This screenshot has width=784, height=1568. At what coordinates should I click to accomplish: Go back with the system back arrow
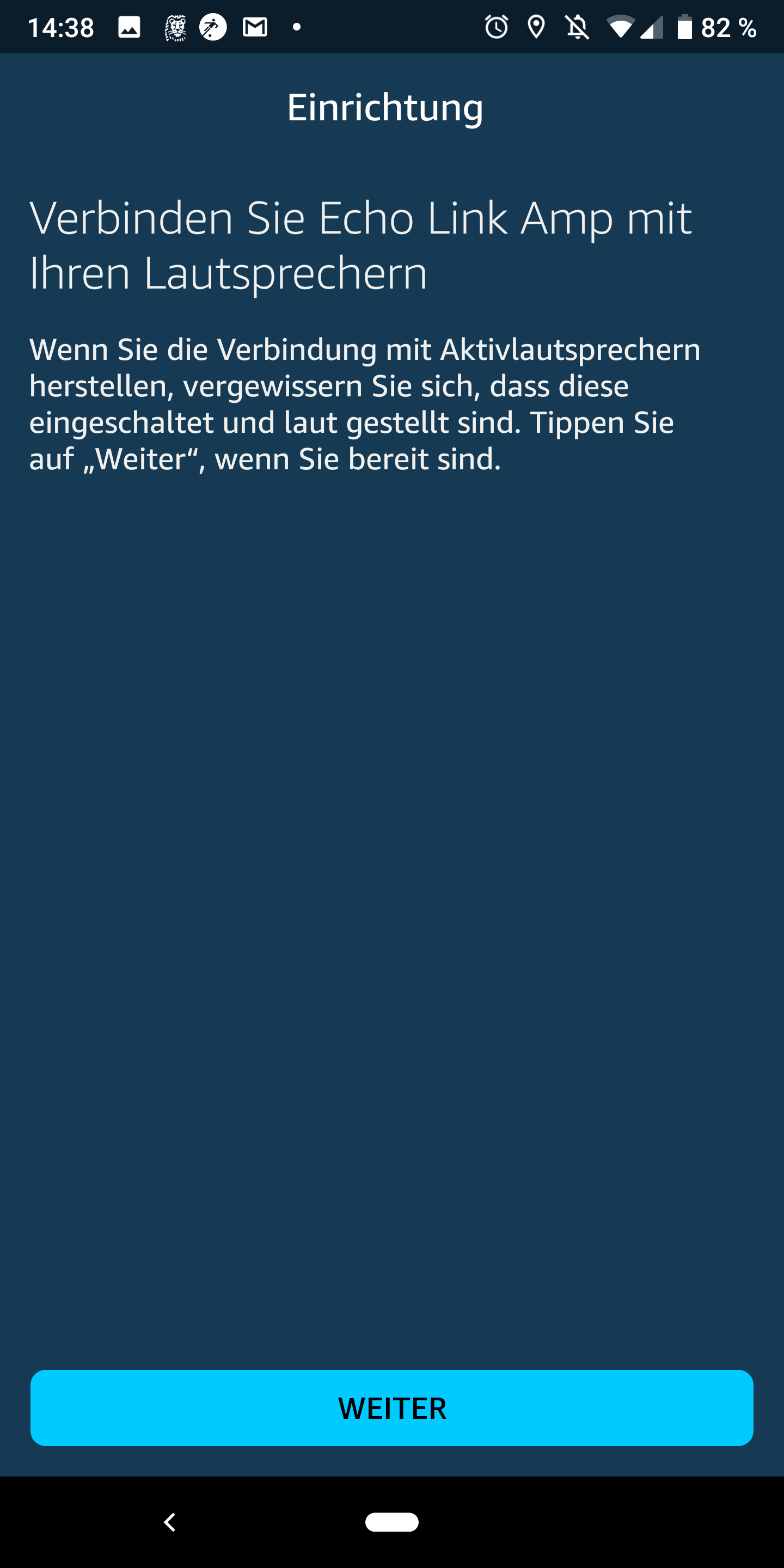click(170, 1522)
